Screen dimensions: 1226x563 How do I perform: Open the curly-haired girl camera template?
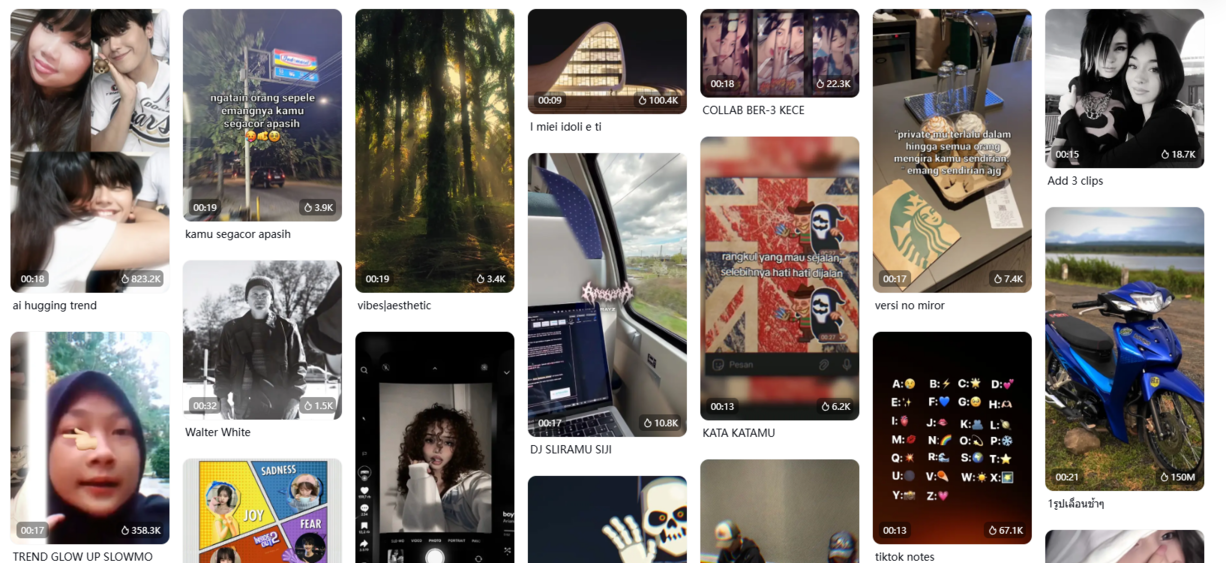click(x=435, y=448)
